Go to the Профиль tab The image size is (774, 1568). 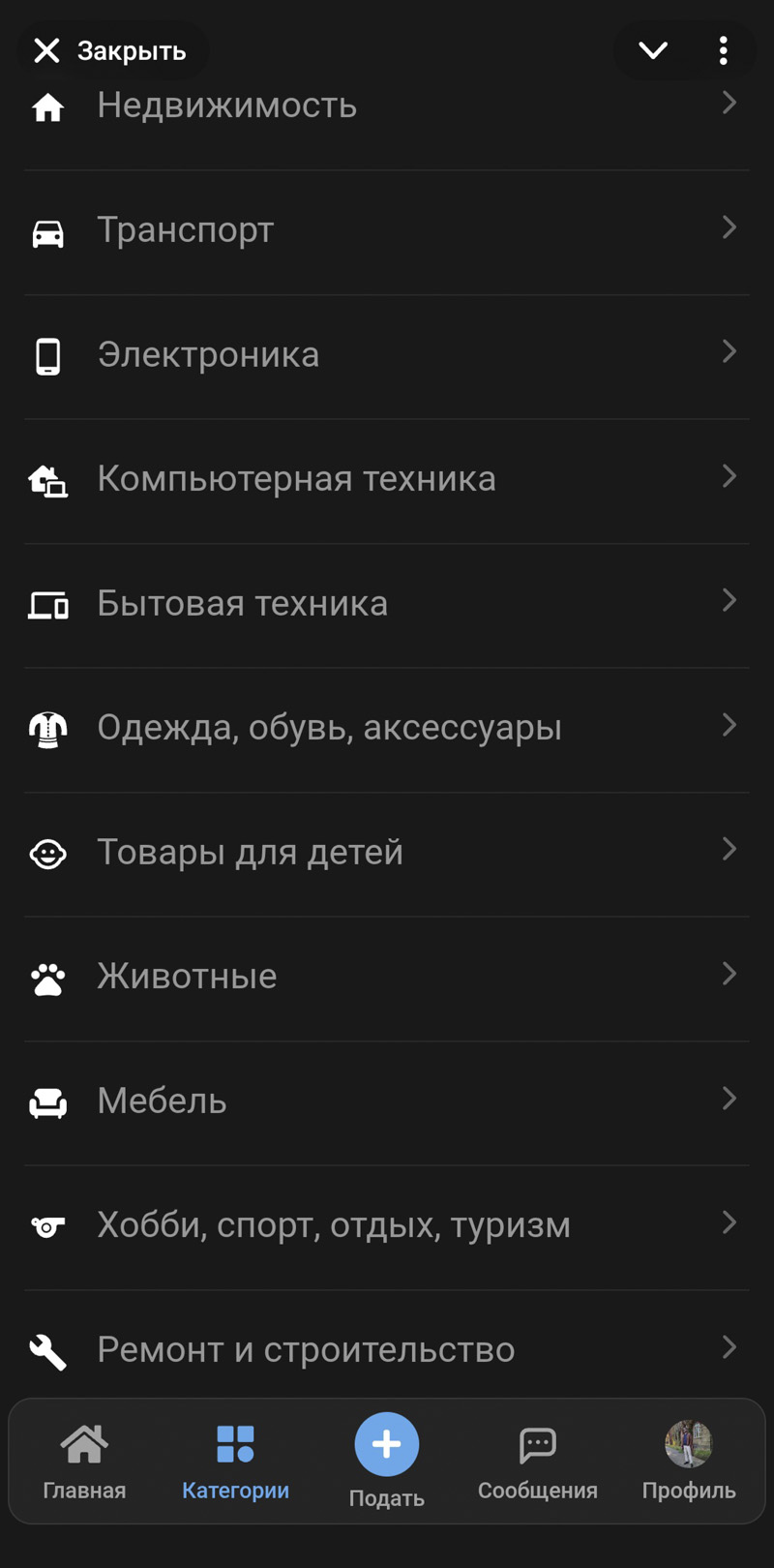click(x=689, y=1462)
